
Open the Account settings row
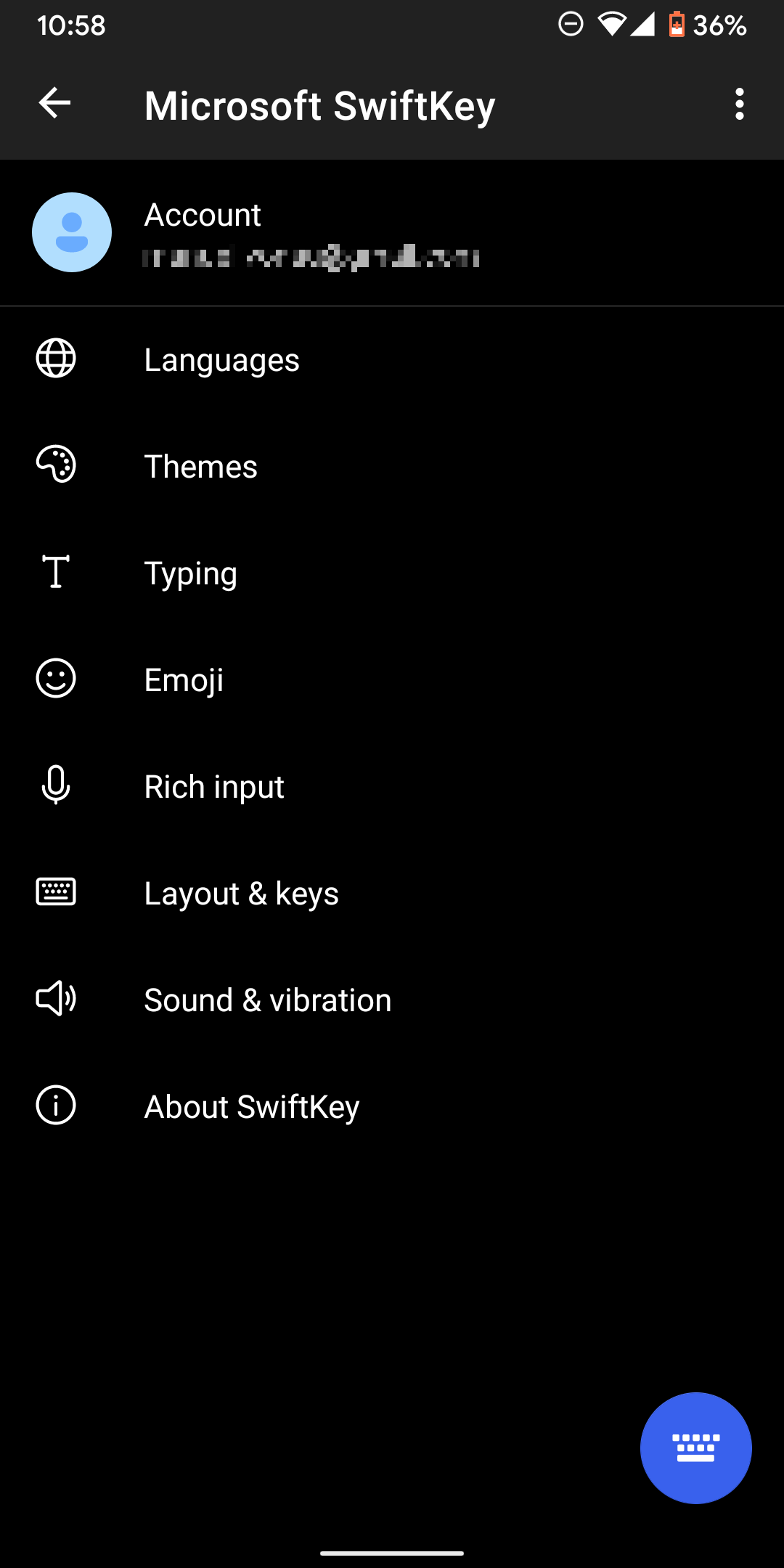tap(392, 232)
